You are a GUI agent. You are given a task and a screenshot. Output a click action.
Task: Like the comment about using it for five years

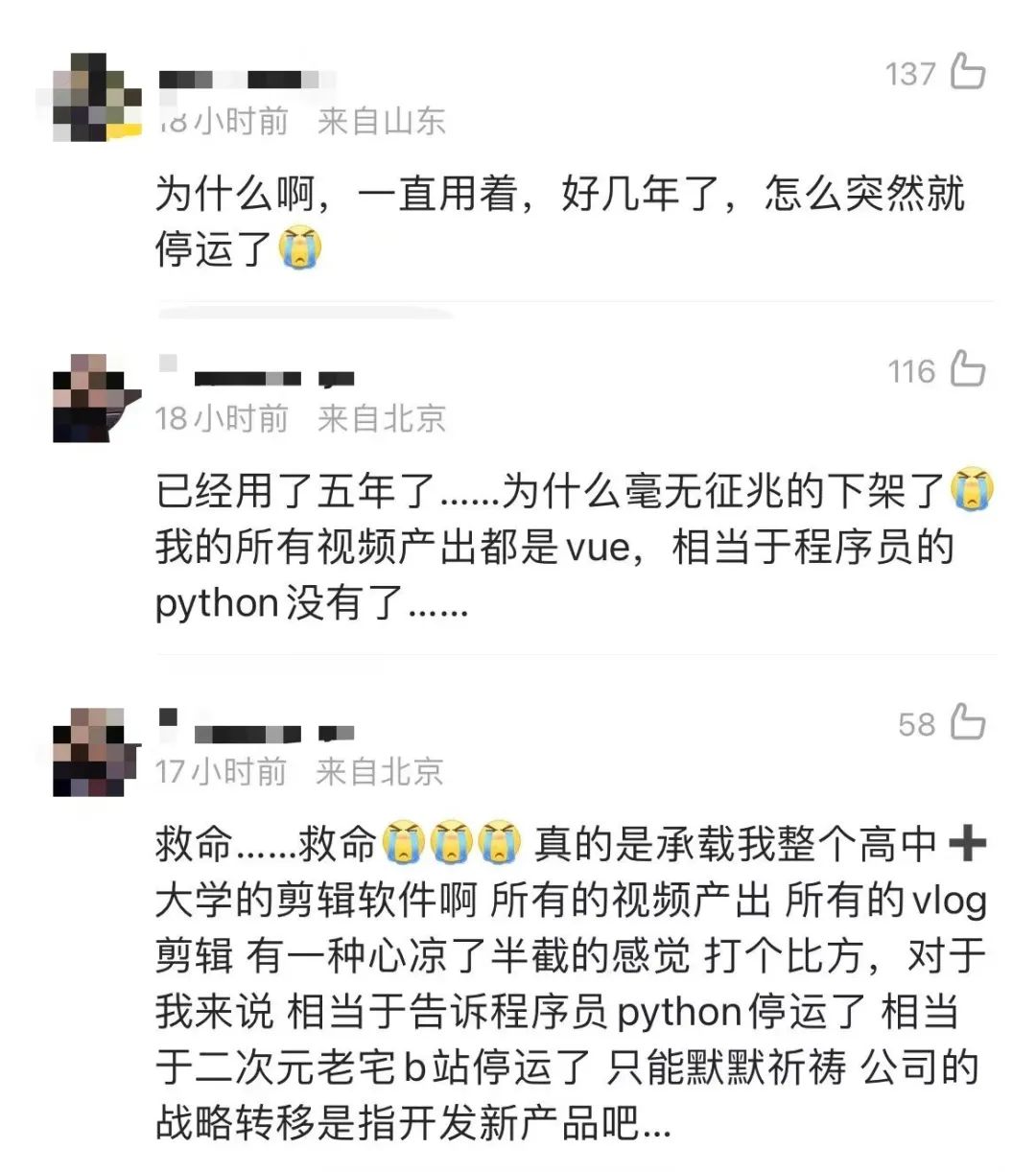[967, 369]
